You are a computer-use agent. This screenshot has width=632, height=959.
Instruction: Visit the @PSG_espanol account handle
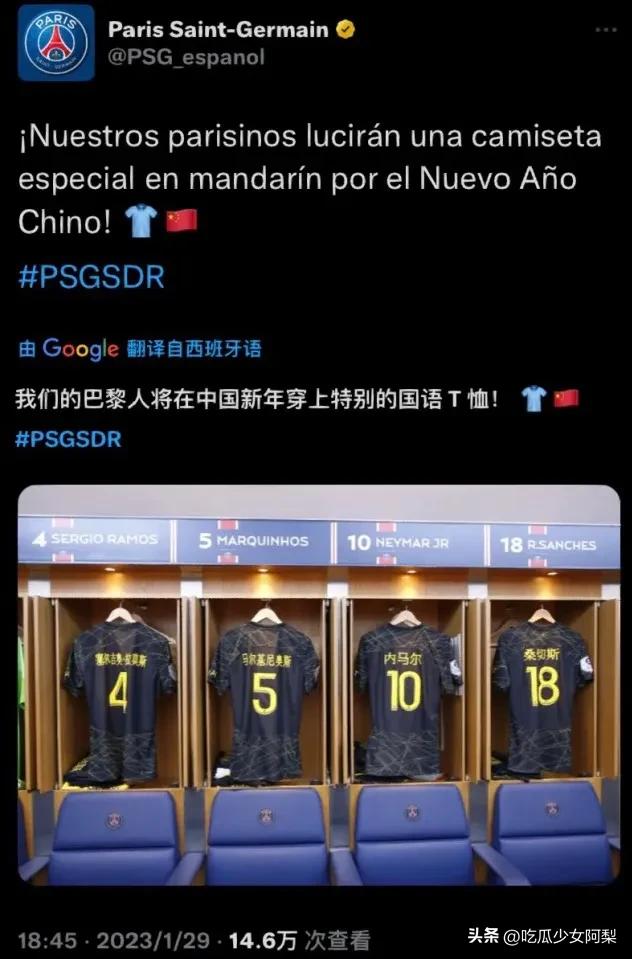click(x=186, y=57)
